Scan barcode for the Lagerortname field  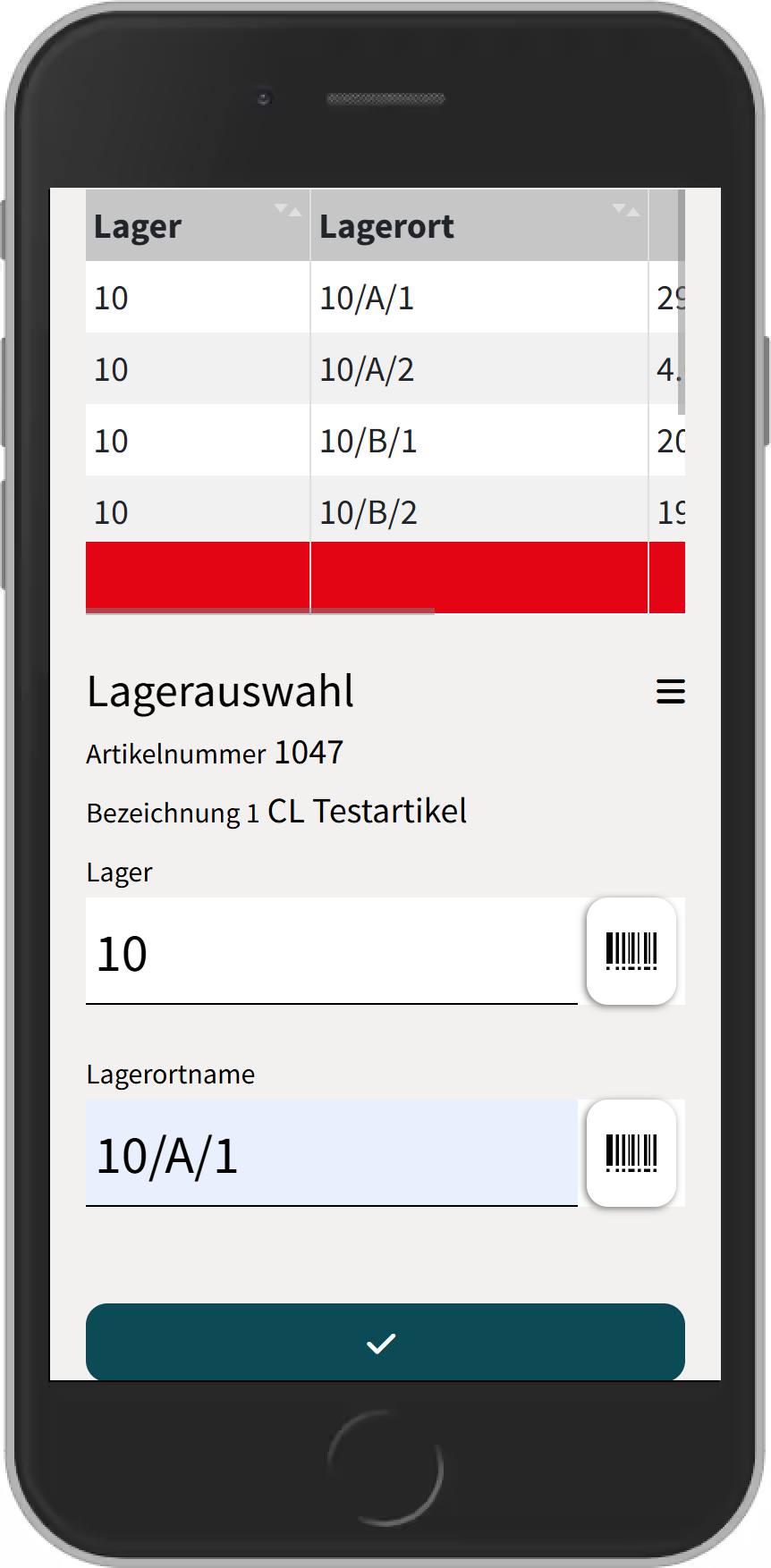point(631,1153)
